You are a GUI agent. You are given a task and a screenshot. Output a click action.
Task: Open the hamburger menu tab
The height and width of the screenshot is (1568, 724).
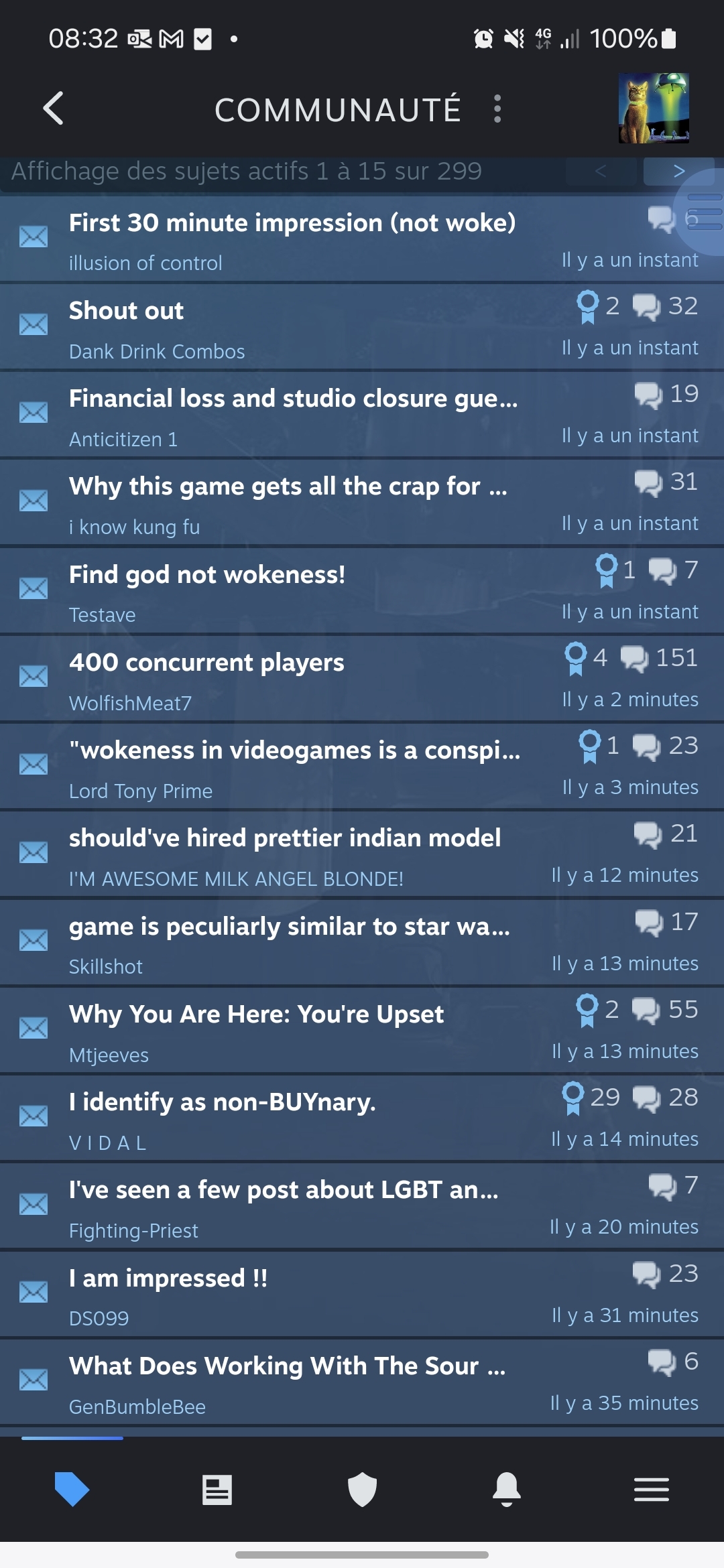point(652,1489)
